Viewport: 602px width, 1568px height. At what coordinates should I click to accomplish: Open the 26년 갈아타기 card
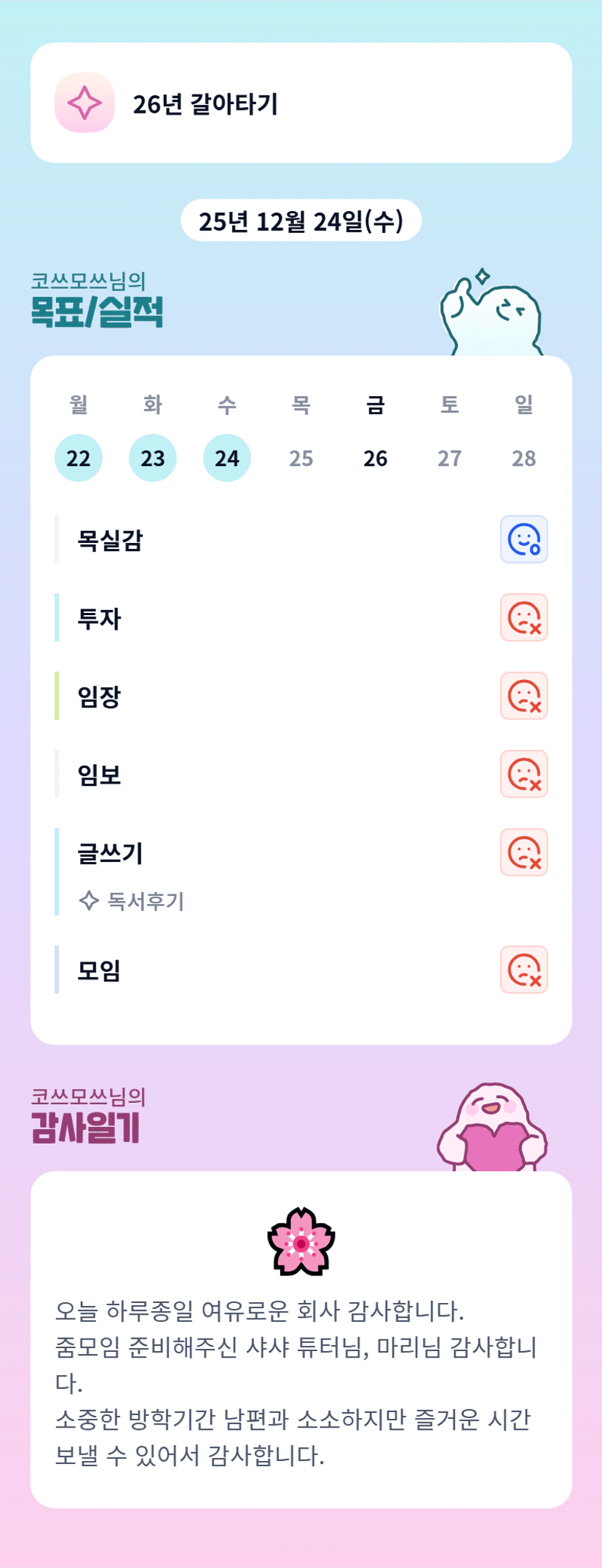(x=301, y=103)
